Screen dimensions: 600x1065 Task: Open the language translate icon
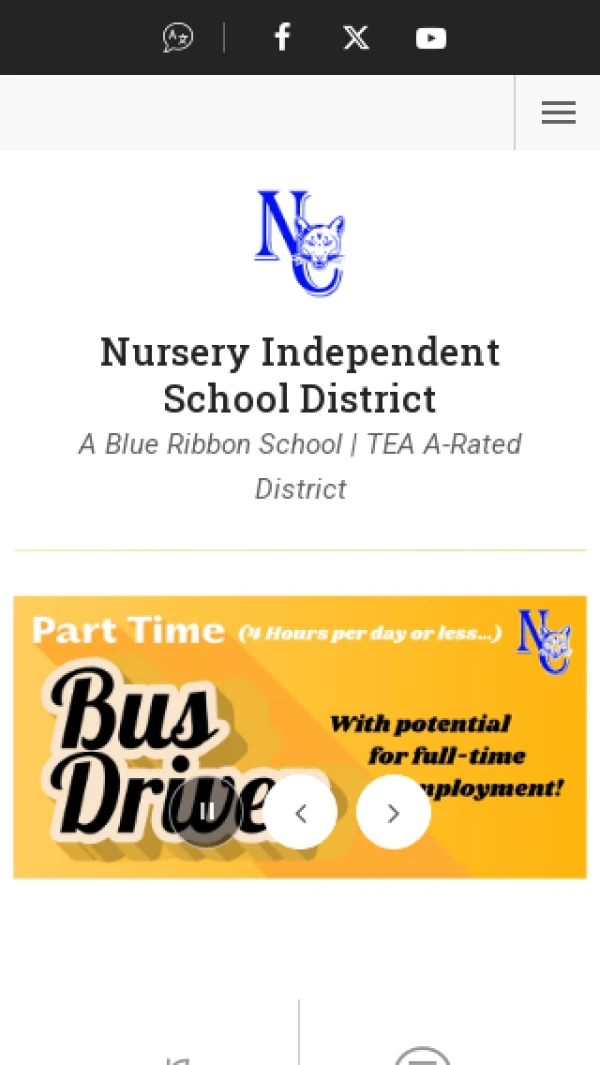[178, 38]
